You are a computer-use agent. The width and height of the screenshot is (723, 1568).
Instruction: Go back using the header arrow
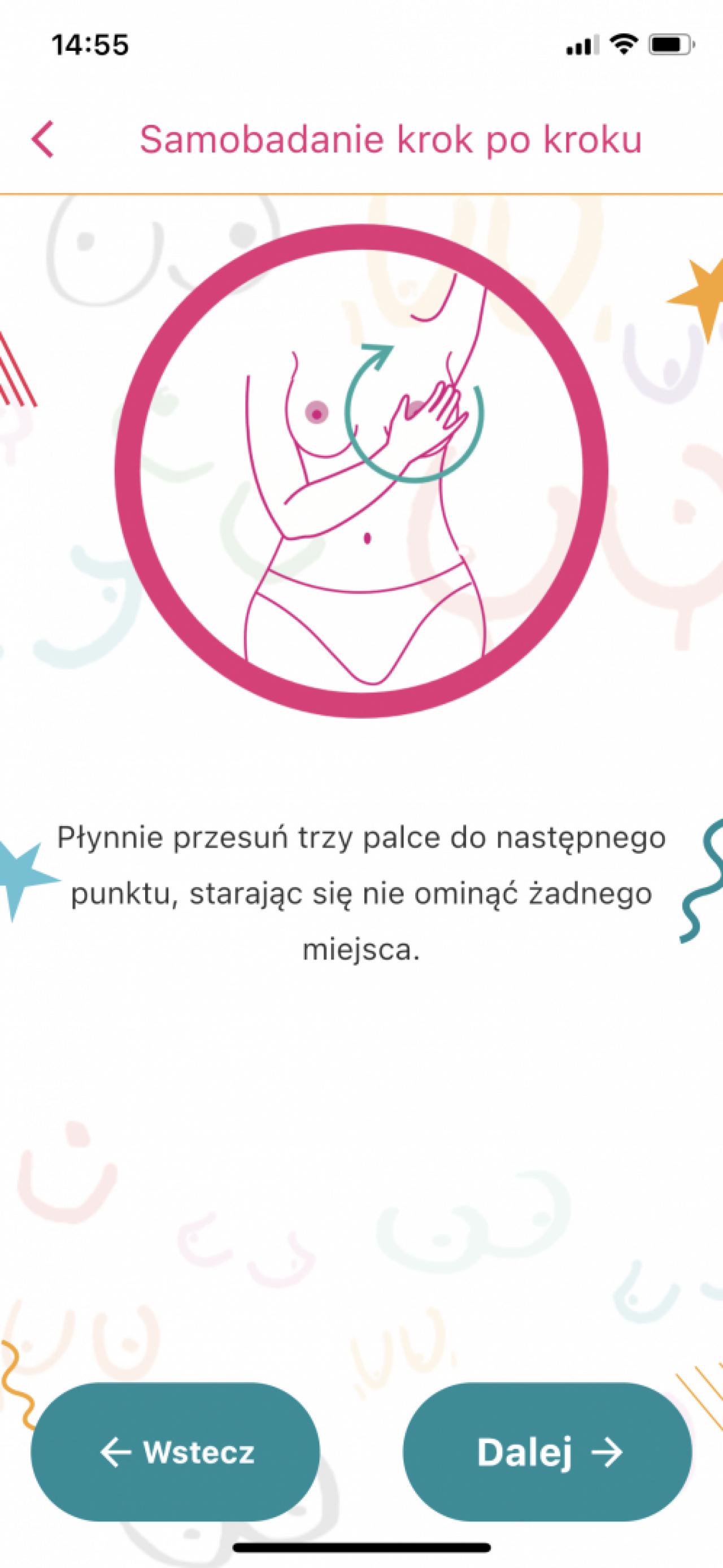click(x=42, y=140)
